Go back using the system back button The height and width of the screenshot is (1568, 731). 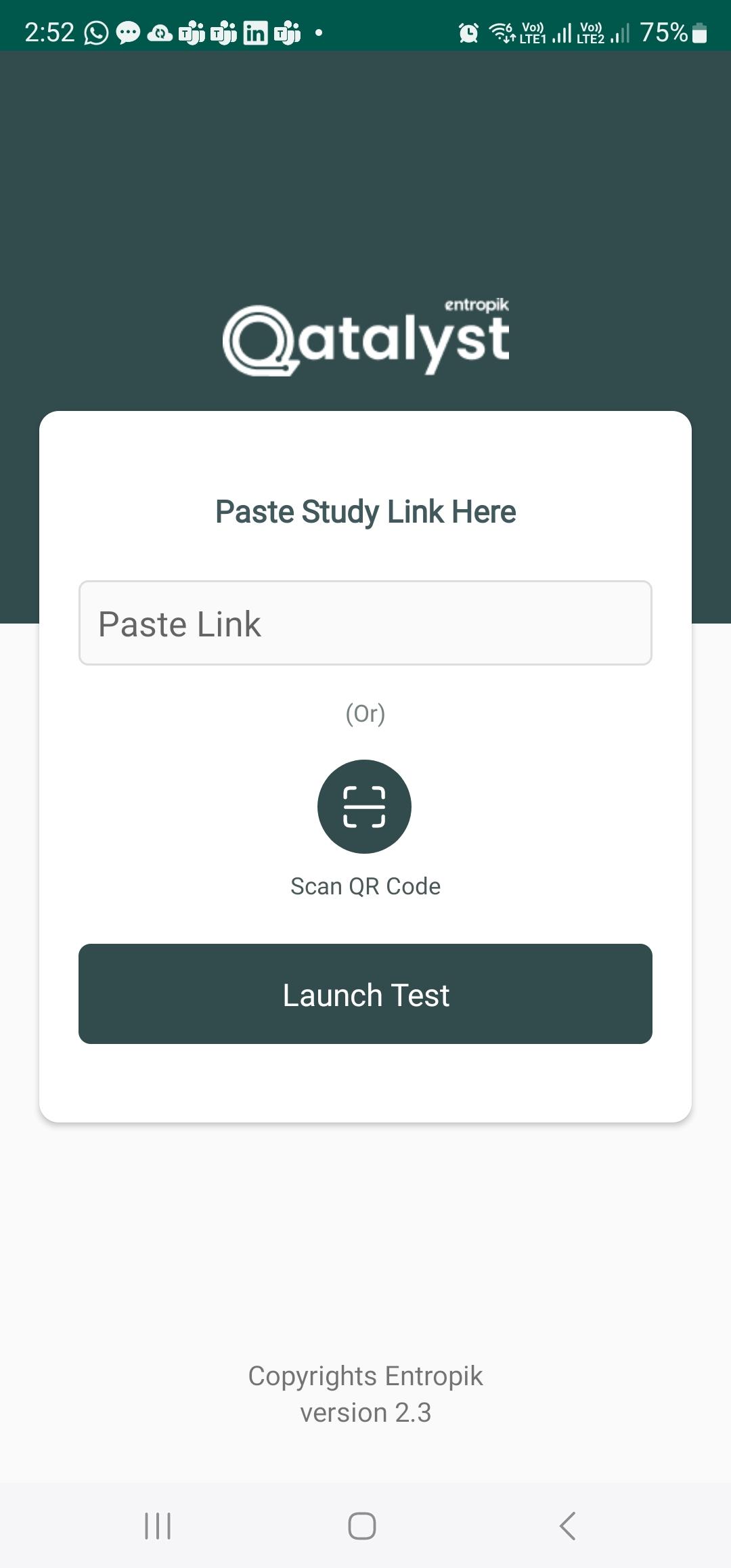pyautogui.click(x=568, y=1526)
